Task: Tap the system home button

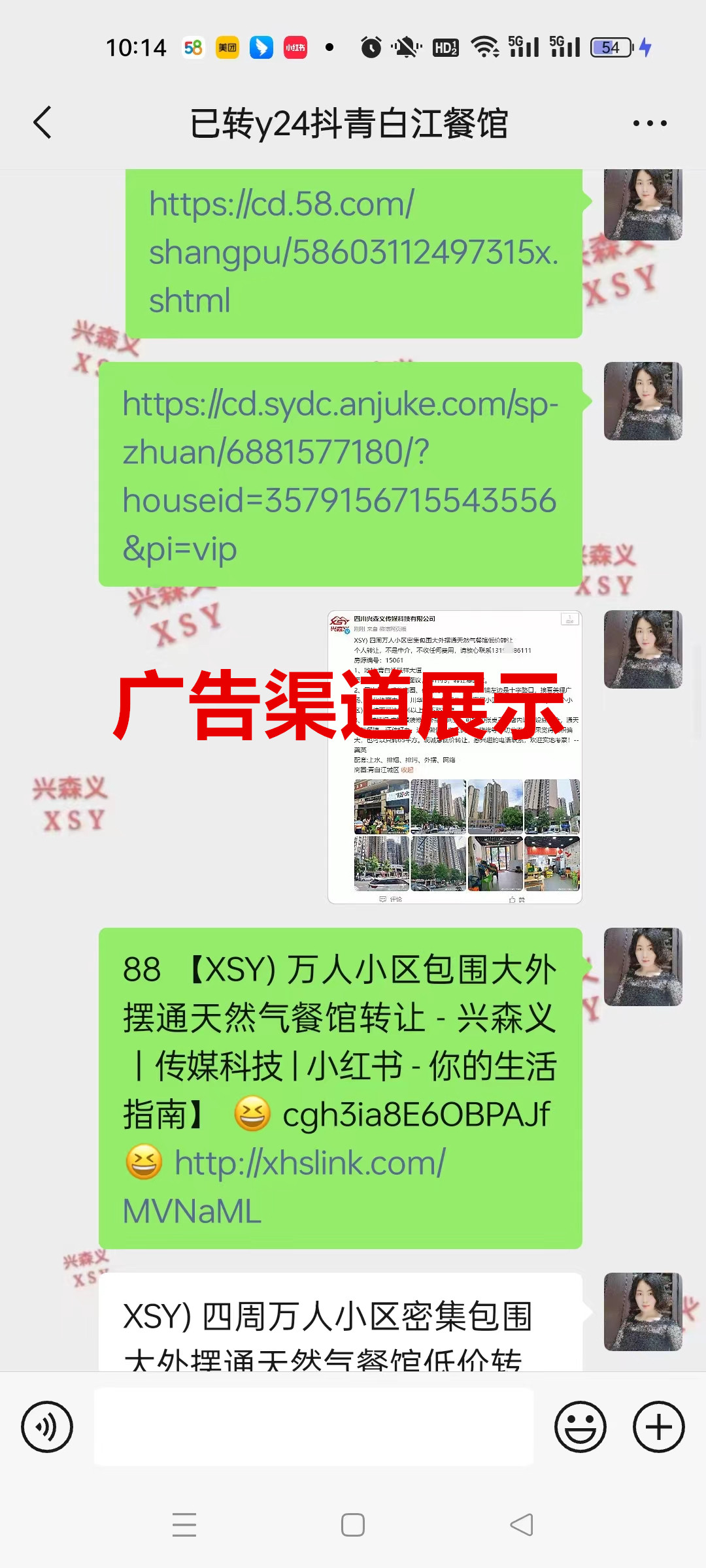Action: click(353, 1525)
